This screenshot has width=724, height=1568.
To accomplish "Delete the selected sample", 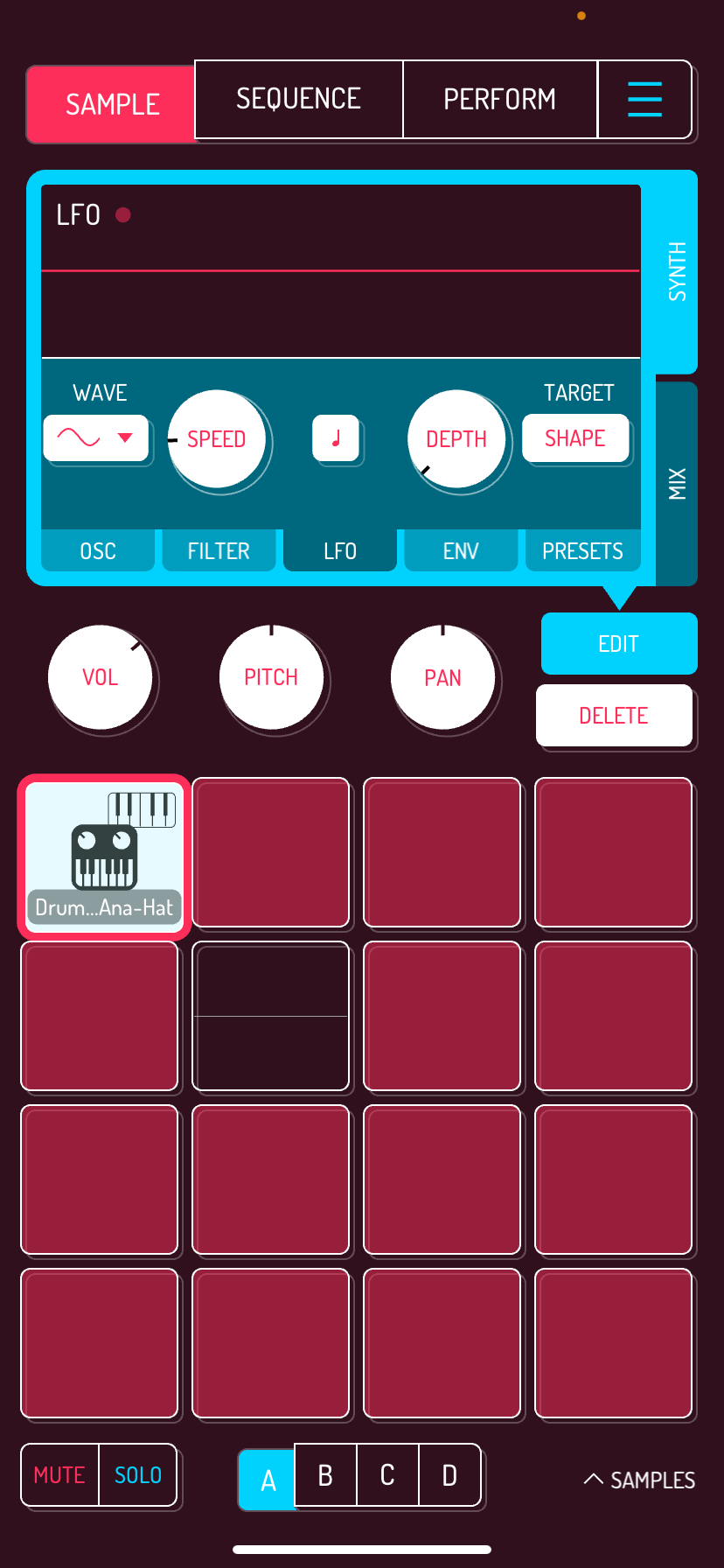I will 614,716.
